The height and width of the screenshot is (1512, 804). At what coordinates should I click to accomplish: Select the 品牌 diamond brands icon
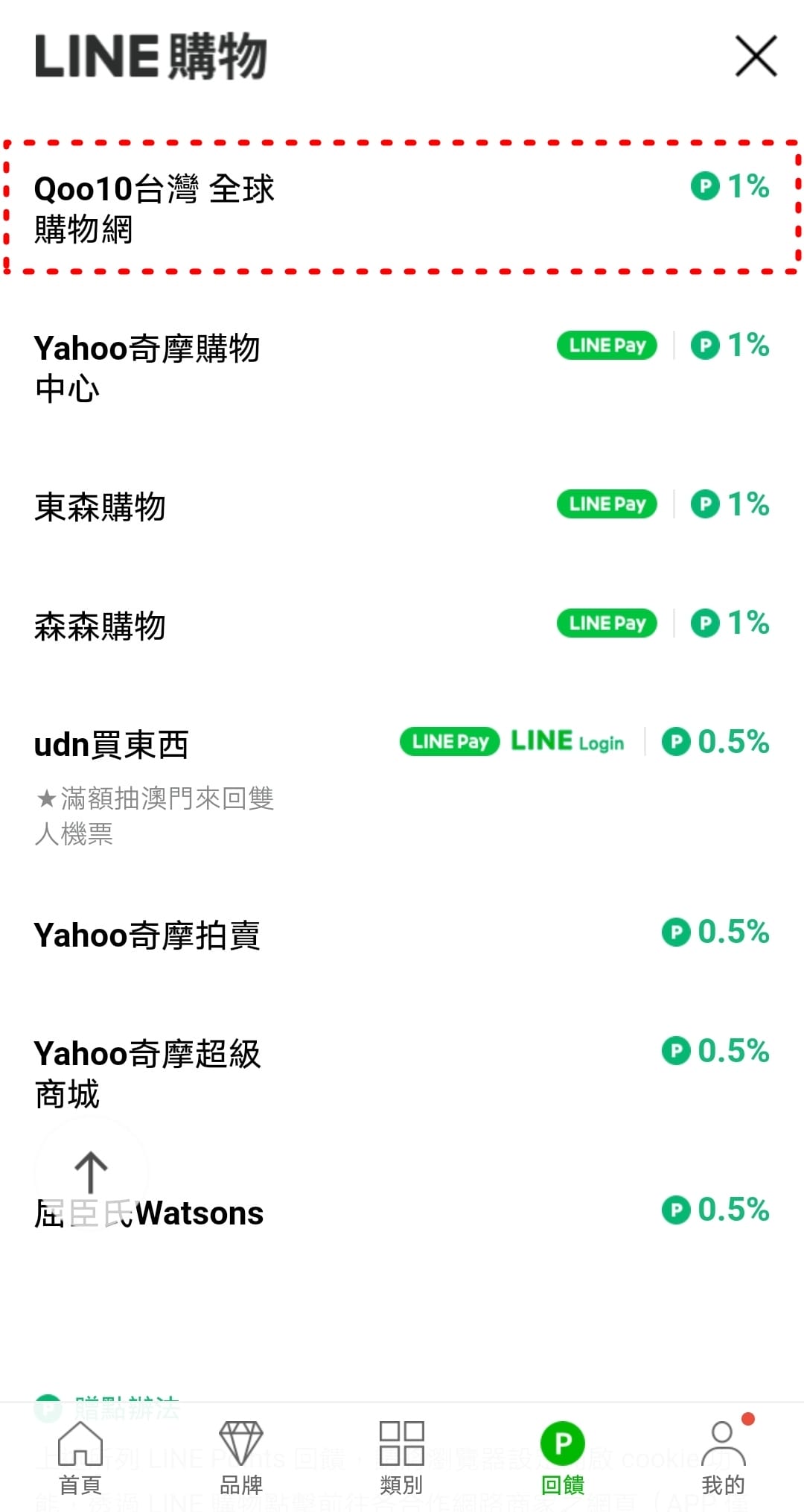pyautogui.click(x=242, y=1452)
